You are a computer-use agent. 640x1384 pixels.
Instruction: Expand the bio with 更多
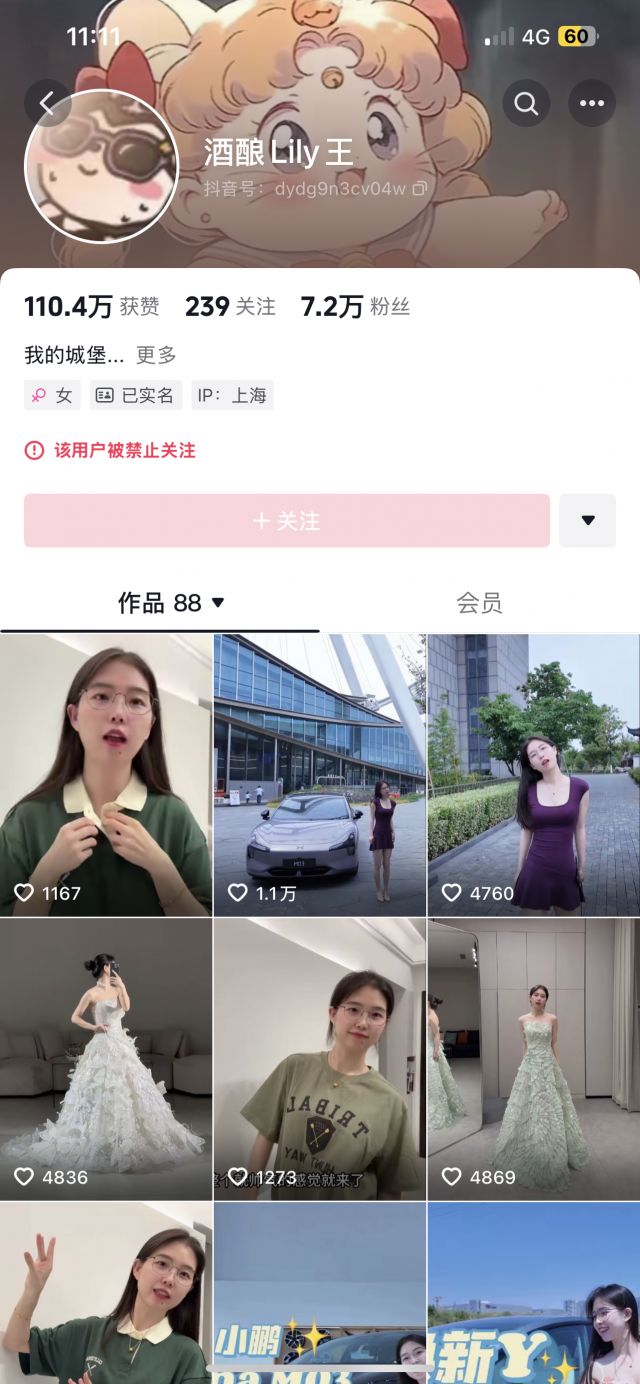tap(156, 355)
